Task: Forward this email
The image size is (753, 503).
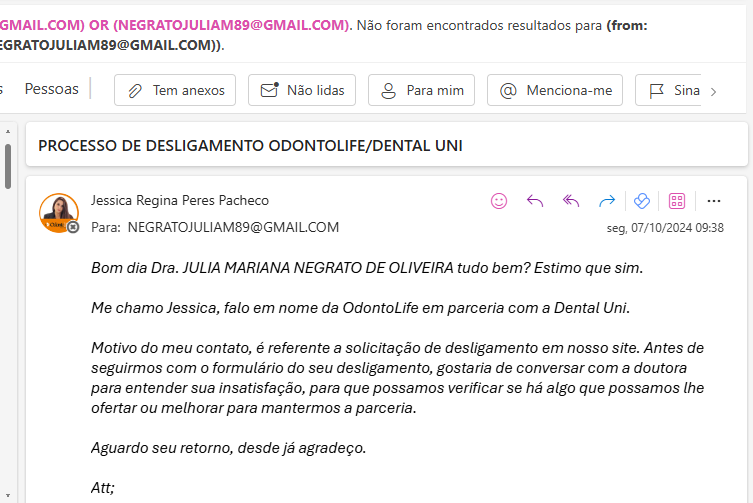Action: 606,201
